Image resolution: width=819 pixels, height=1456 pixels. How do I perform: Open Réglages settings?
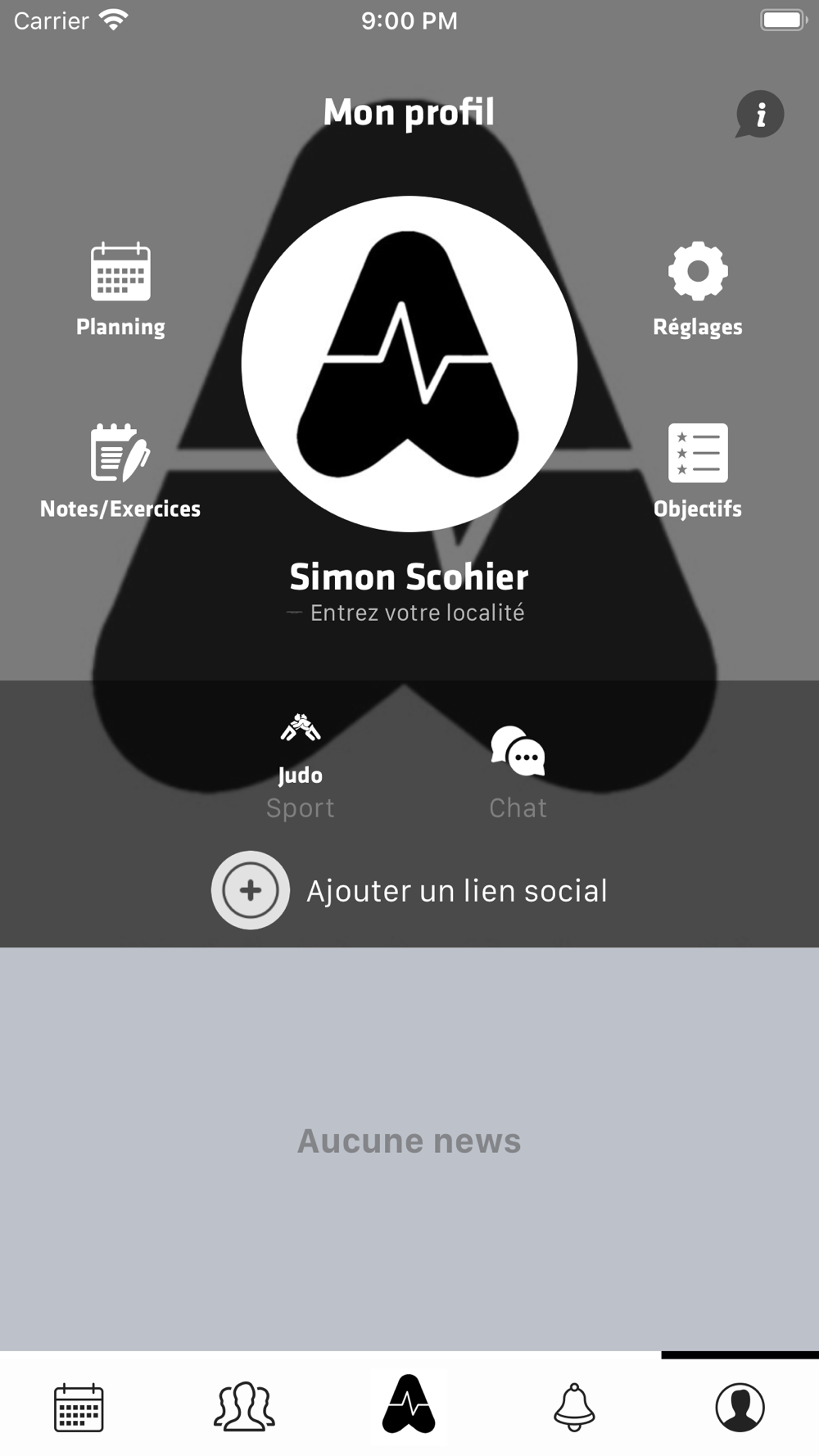pos(698,290)
